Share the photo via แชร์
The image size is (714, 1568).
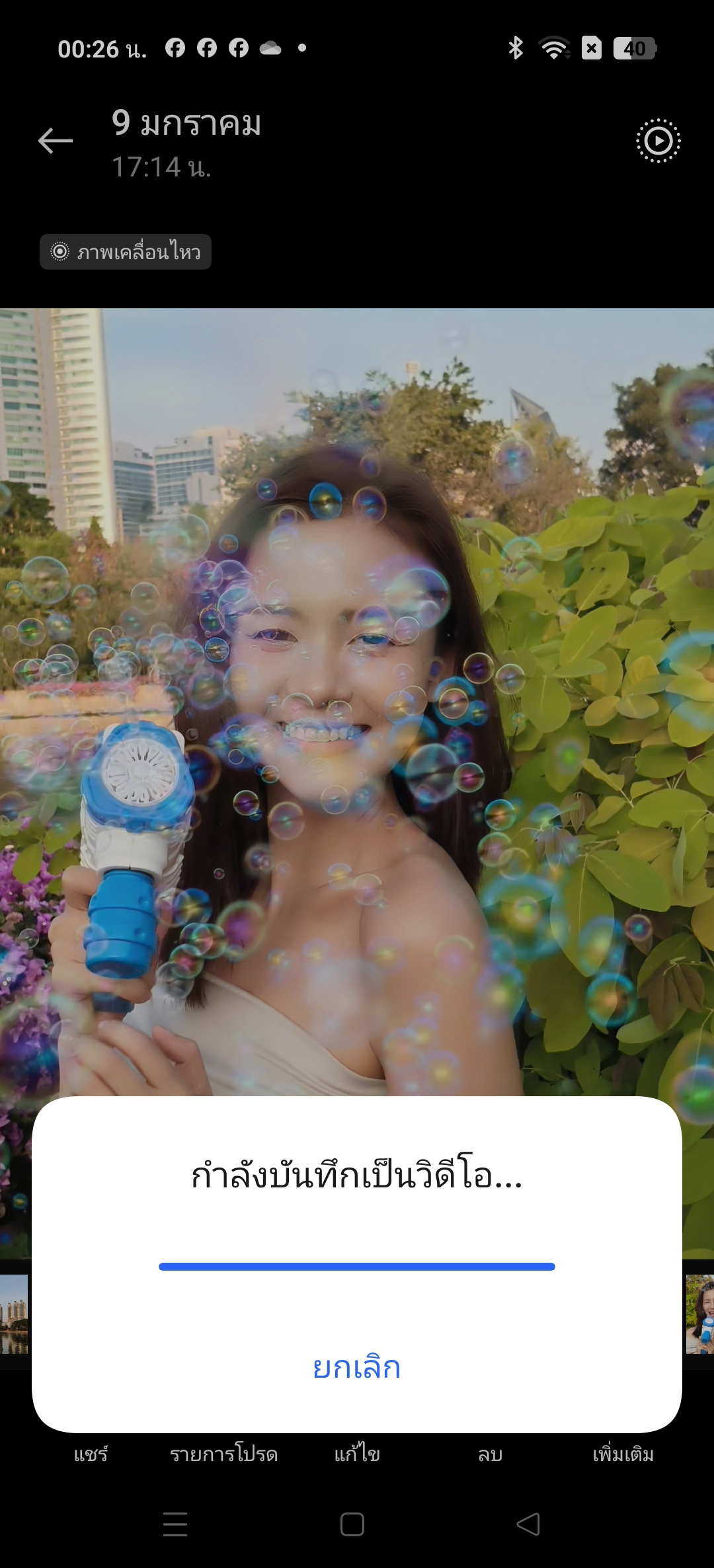[x=91, y=1454]
